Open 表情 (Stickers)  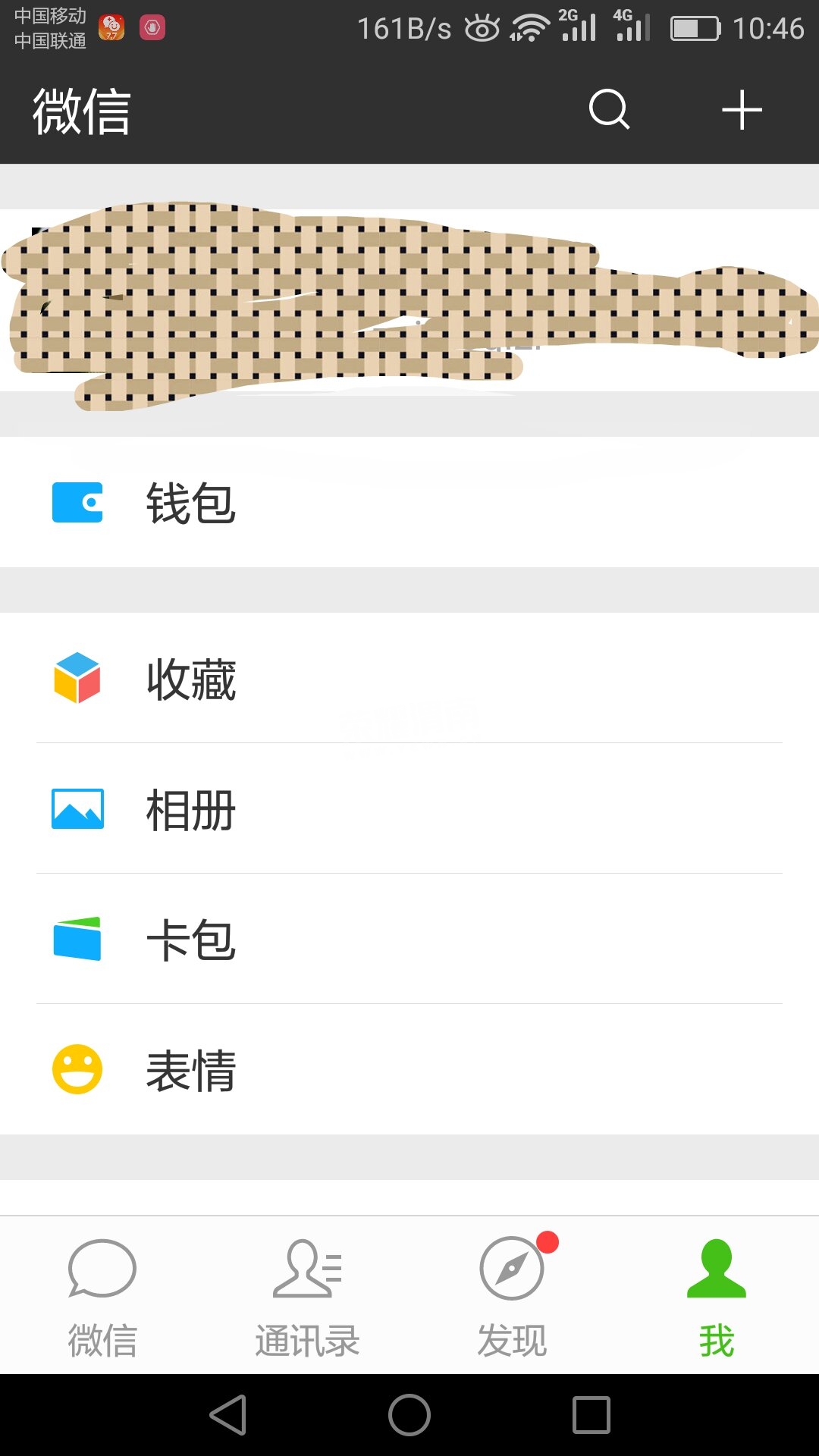point(409,1069)
